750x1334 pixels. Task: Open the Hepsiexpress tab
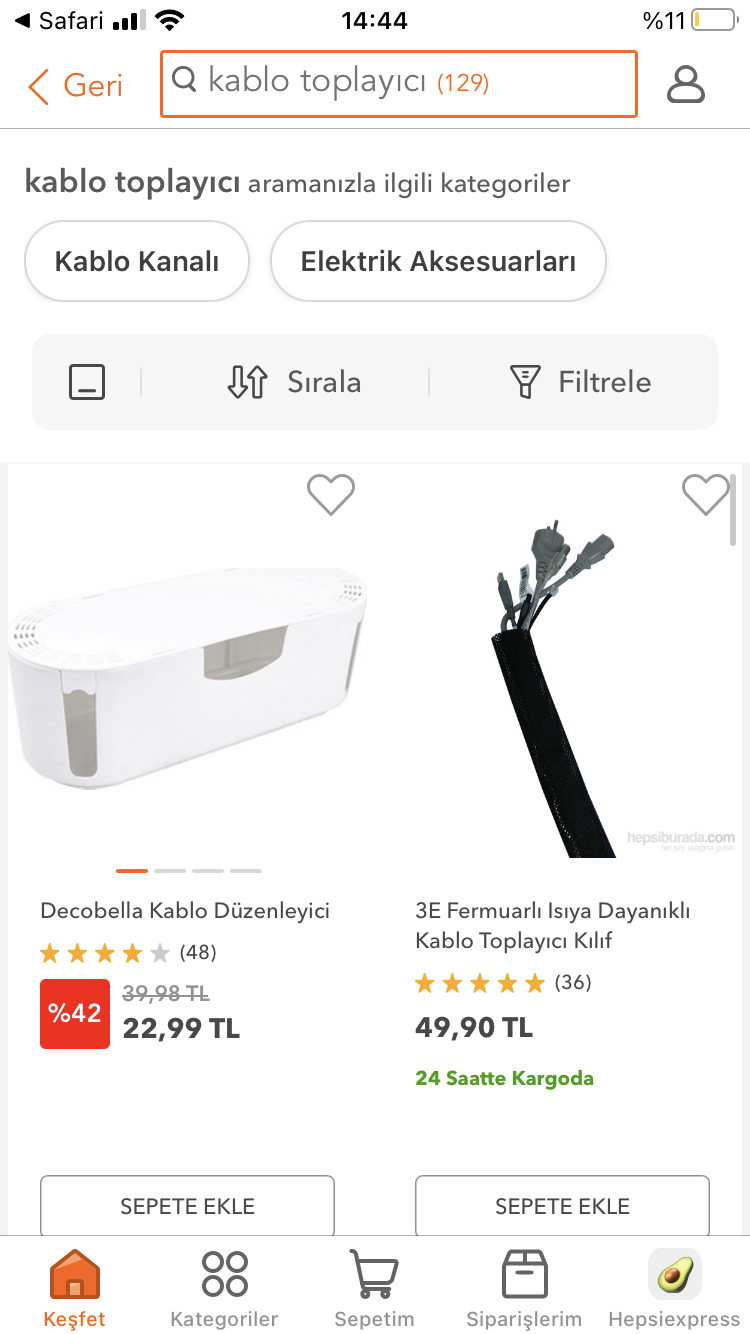click(x=674, y=1288)
